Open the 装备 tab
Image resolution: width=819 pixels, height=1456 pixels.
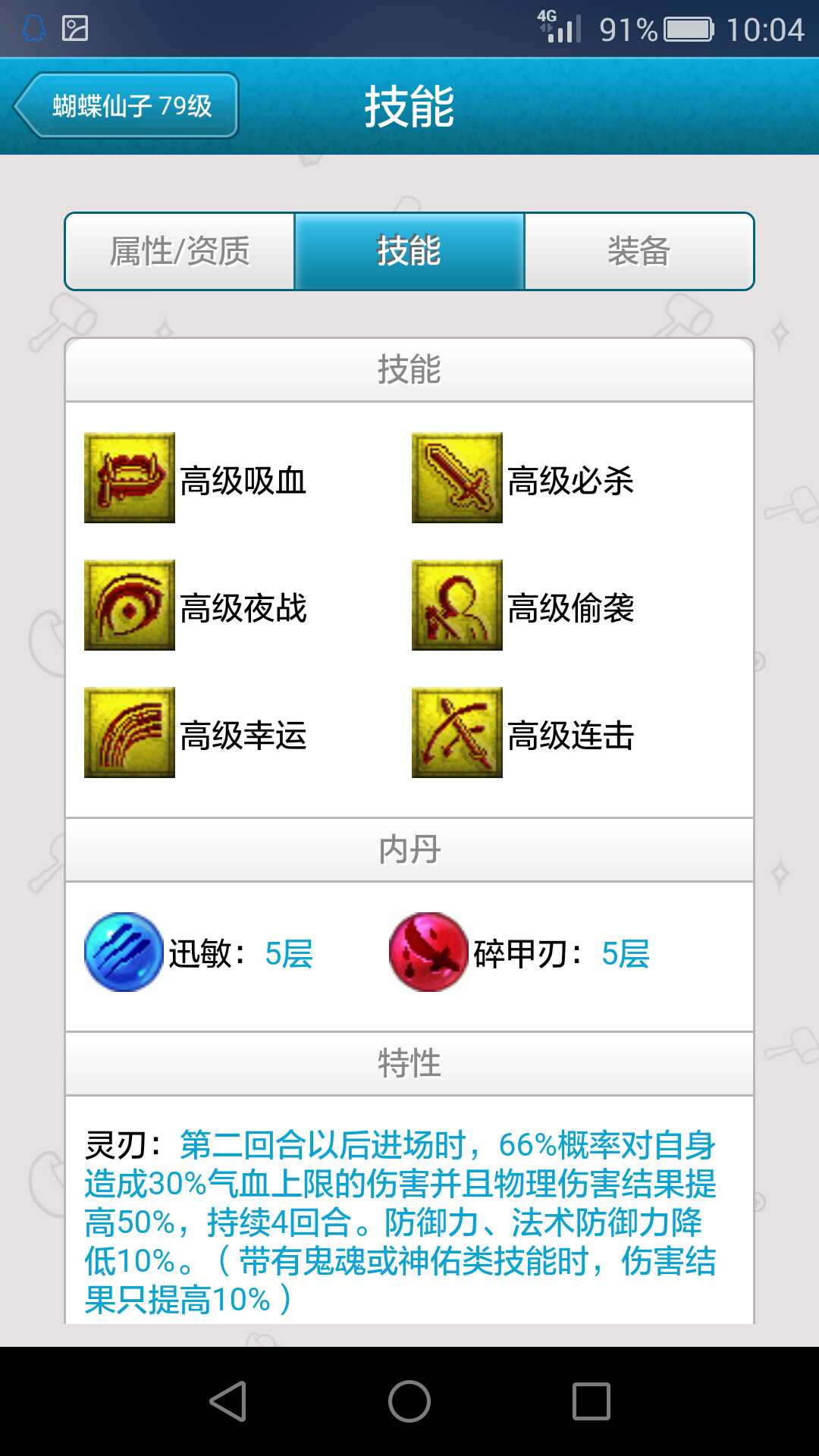(x=639, y=251)
